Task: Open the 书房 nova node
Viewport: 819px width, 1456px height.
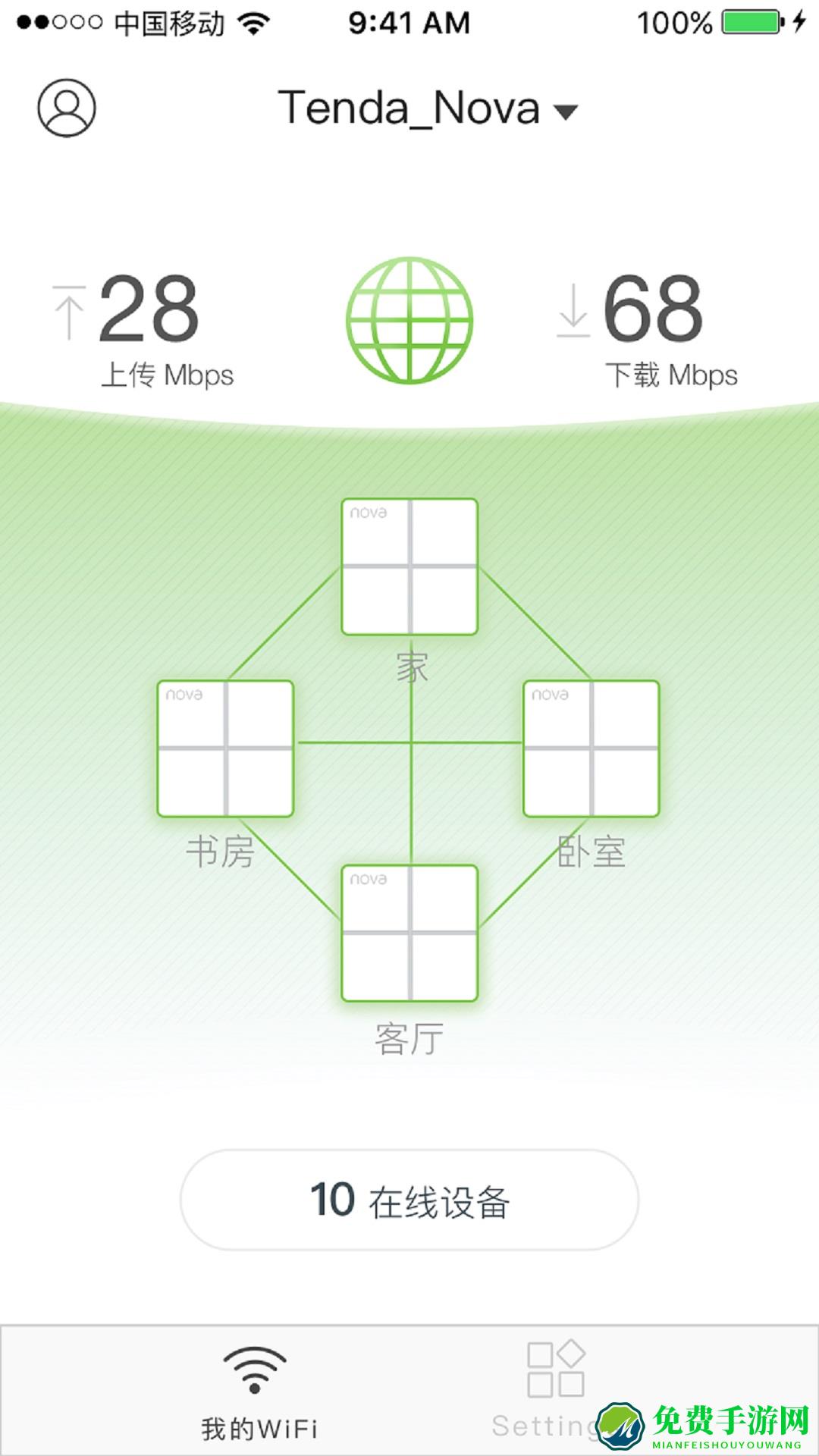Action: [225, 748]
